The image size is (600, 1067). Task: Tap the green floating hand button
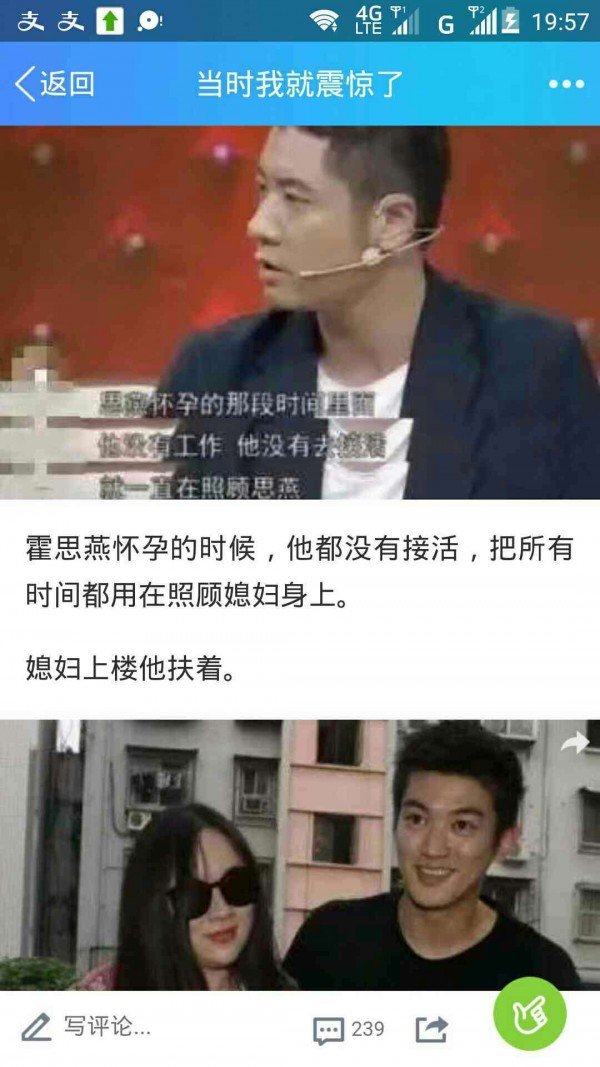coord(529,1014)
